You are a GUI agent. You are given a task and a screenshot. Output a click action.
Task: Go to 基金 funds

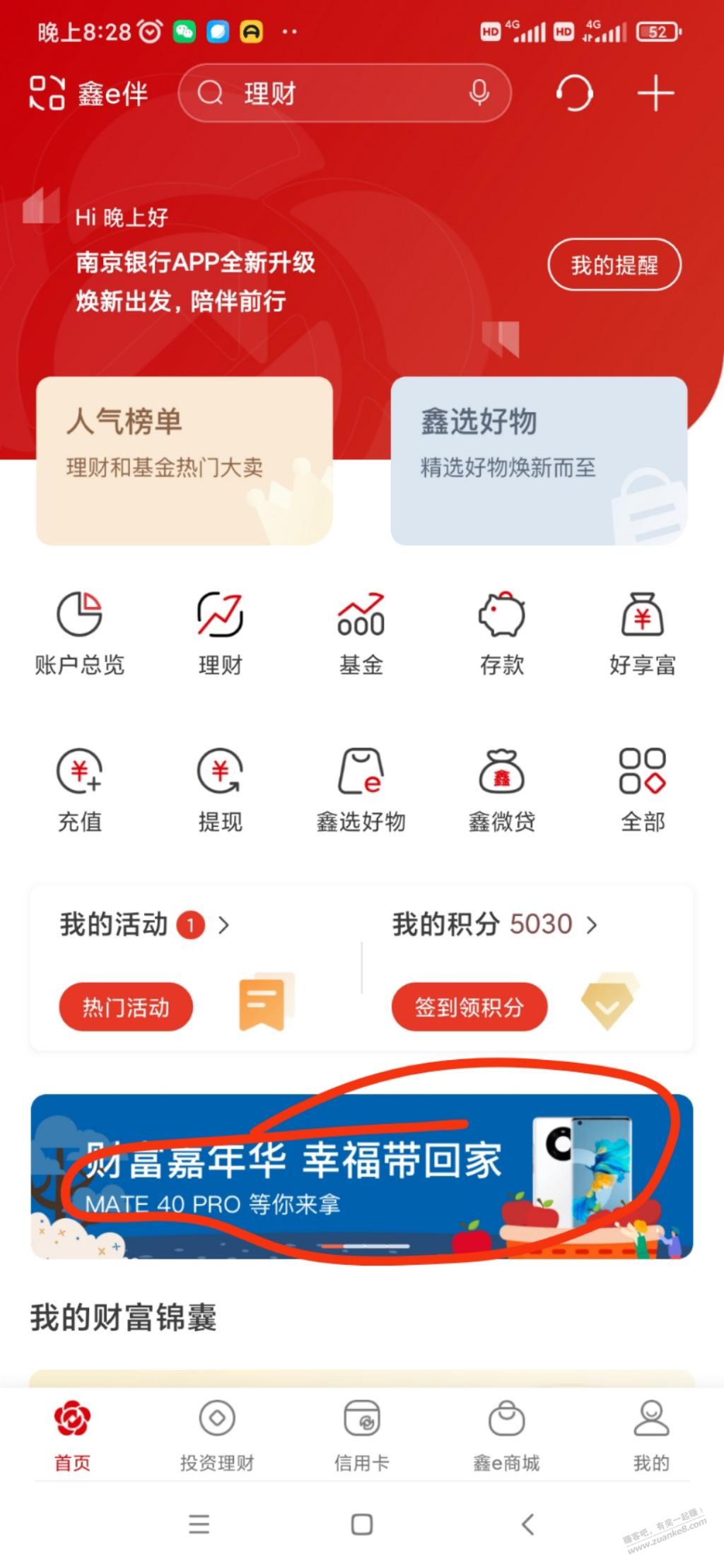pyautogui.click(x=361, y=634)
